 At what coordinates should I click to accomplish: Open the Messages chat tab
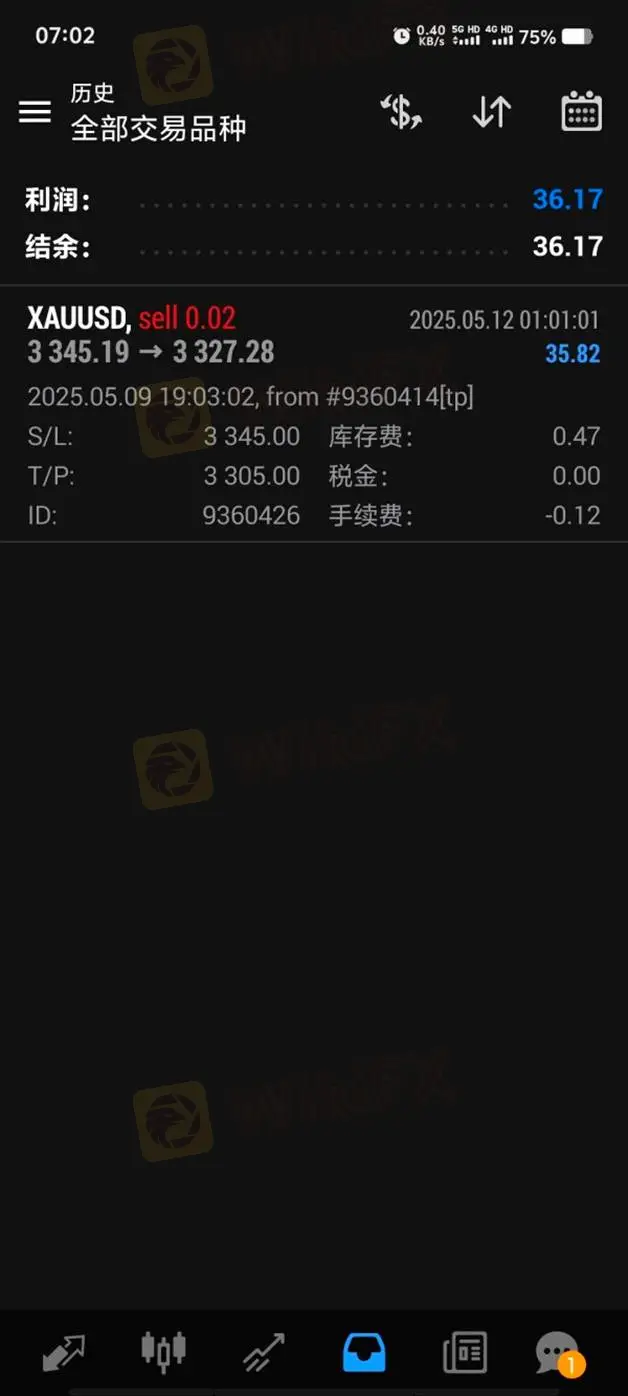(558, 1353)
